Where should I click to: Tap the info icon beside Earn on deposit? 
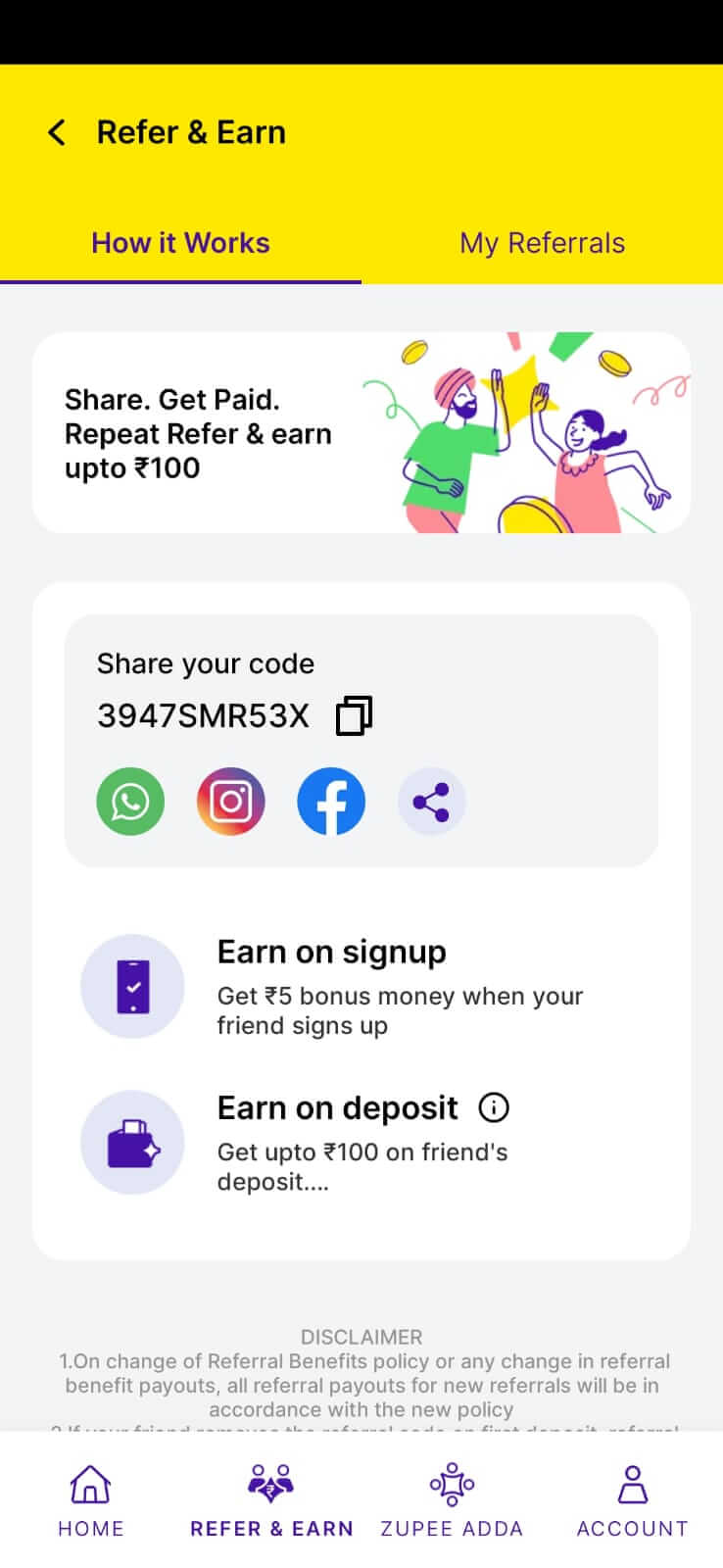click(x=494, y=1107)
